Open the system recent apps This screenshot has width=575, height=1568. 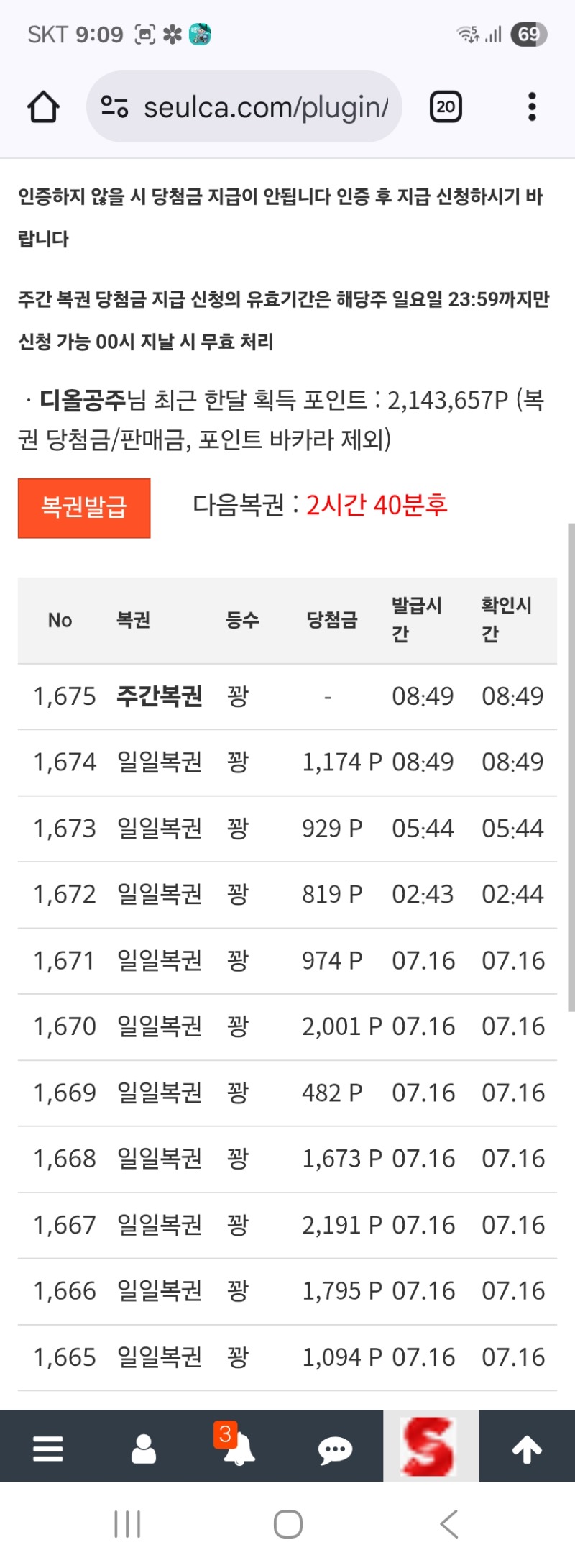(x=127, y=1523)
